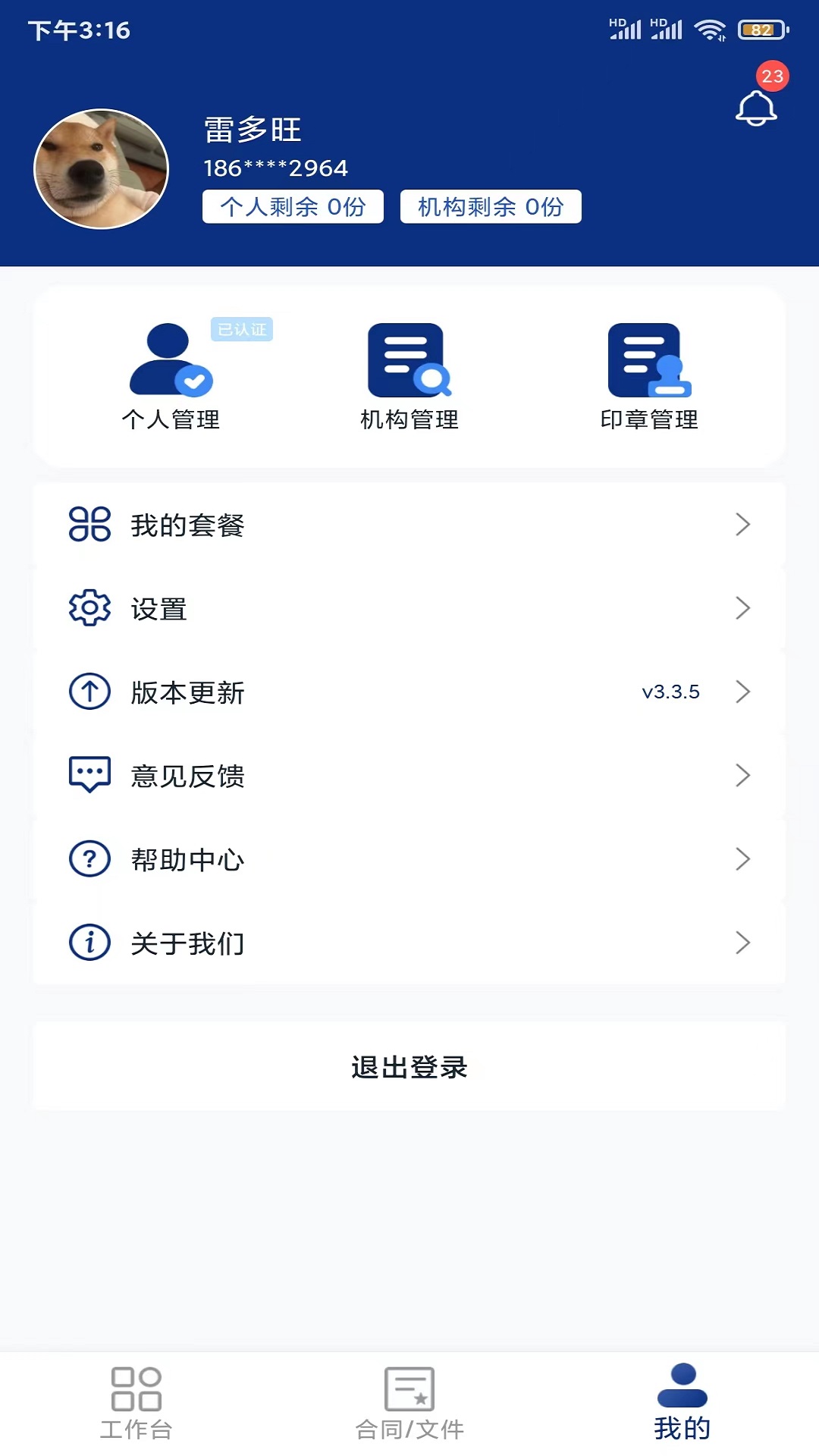Viewport: 819px width, 1456px height.
Task: Open 机构管理
Action: coord(409,377)
